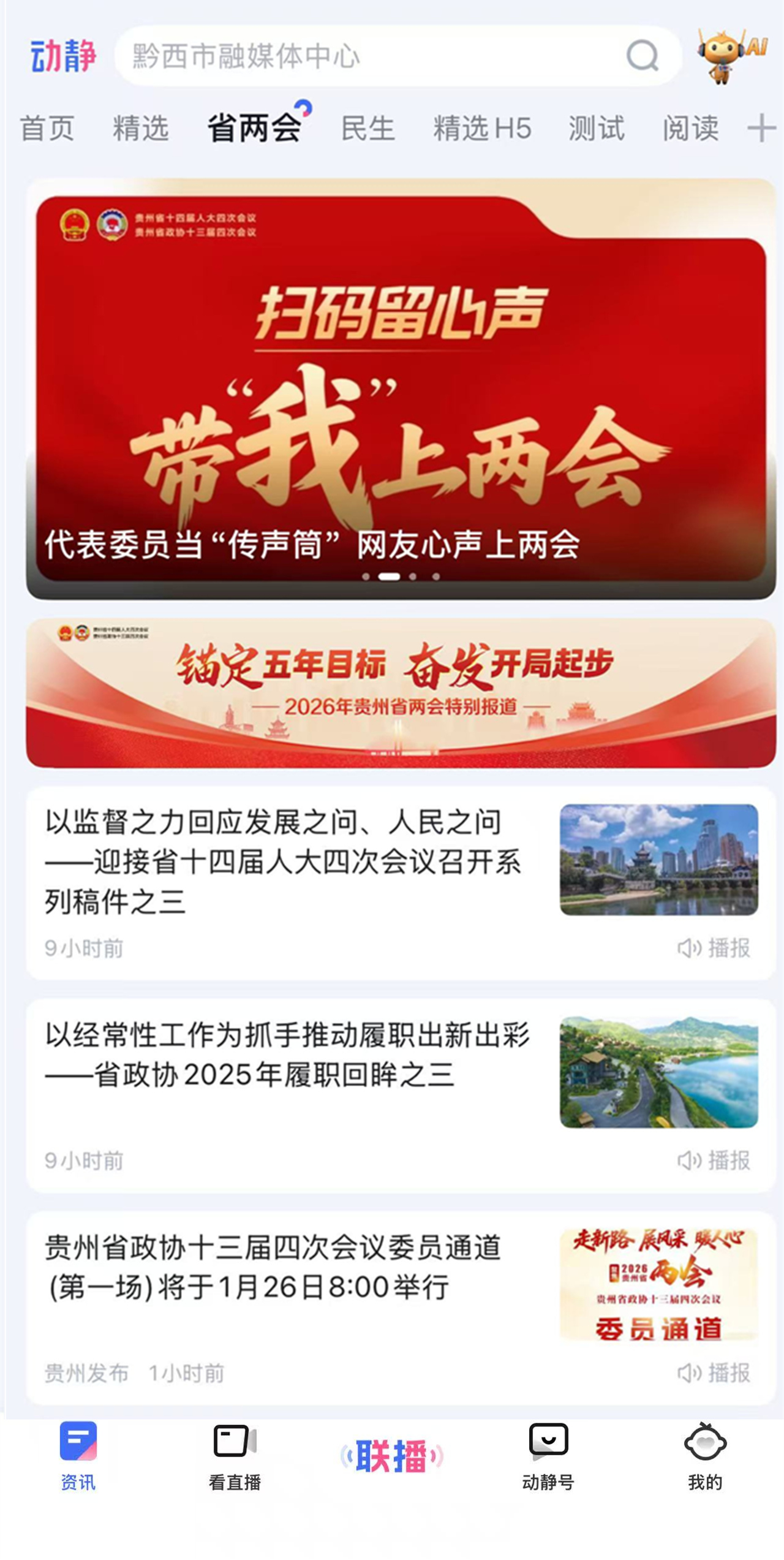784x1560 pixels.
Task: Open the 联播 center tab
Action: pos(392,1456)
